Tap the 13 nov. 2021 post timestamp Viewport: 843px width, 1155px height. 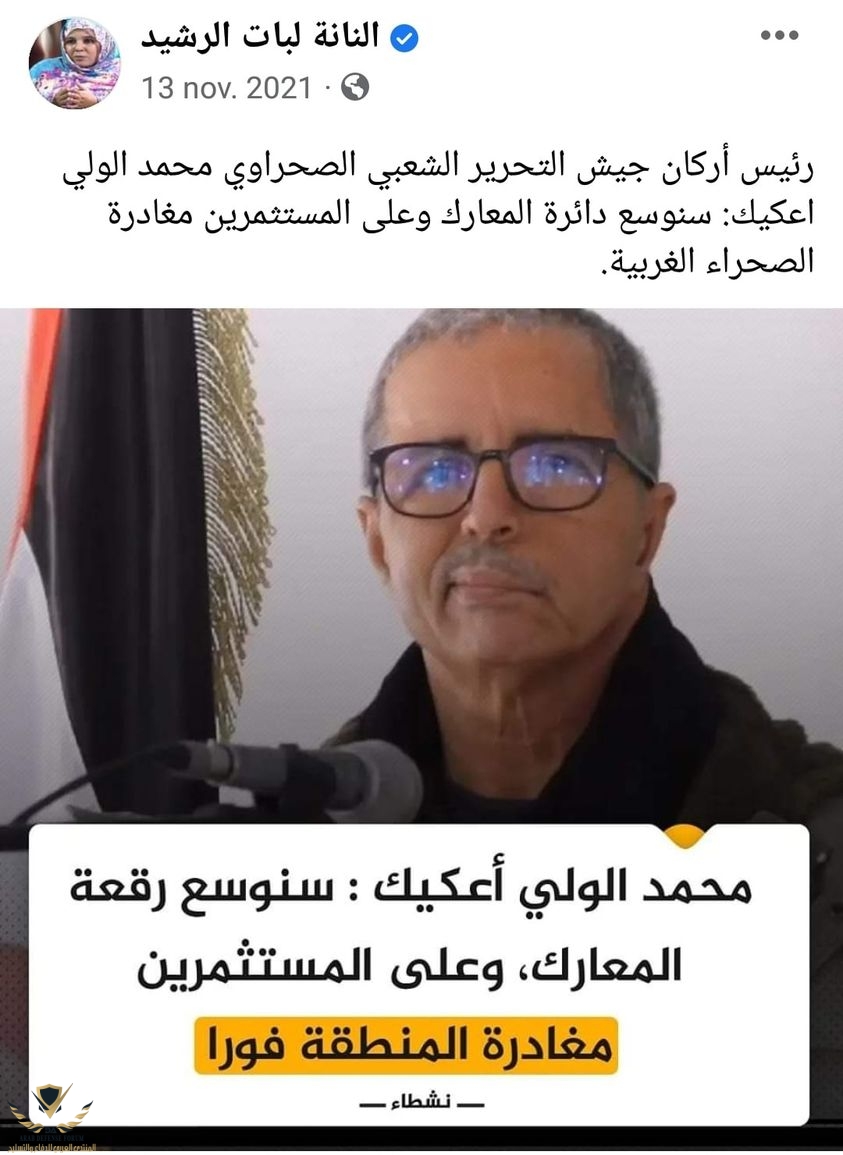[227, 88]
